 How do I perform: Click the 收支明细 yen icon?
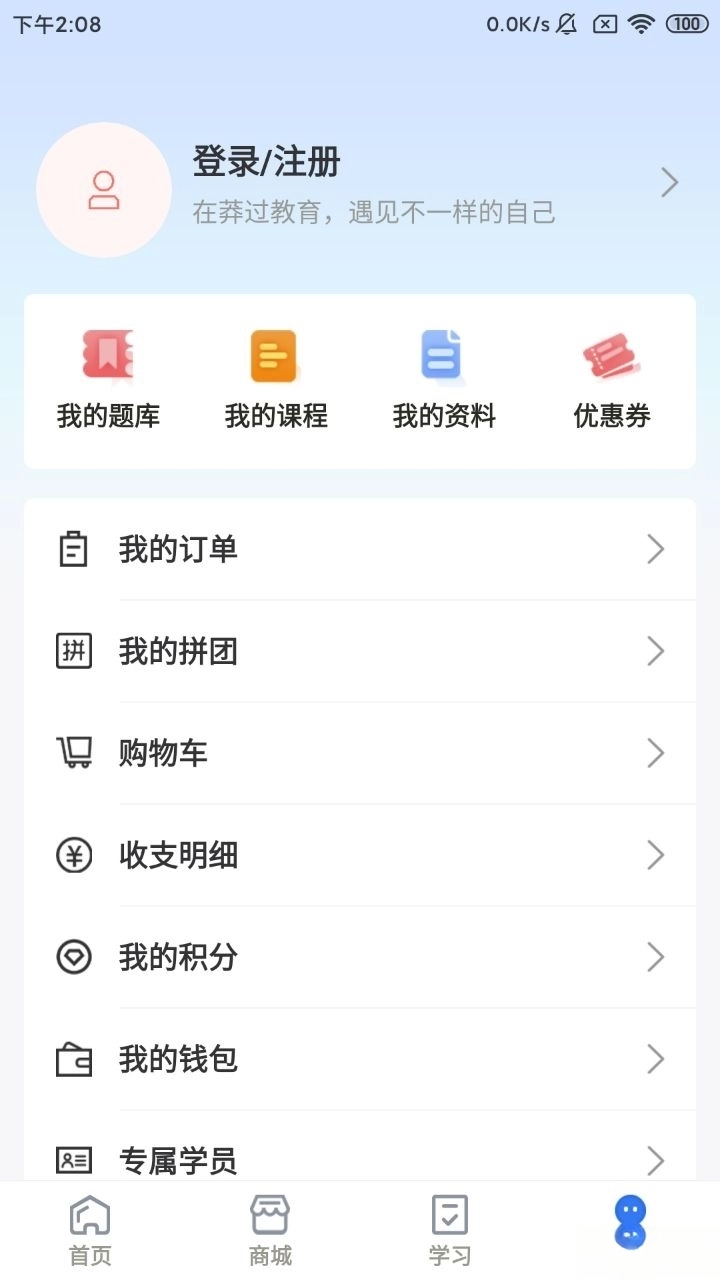point(72,855)
